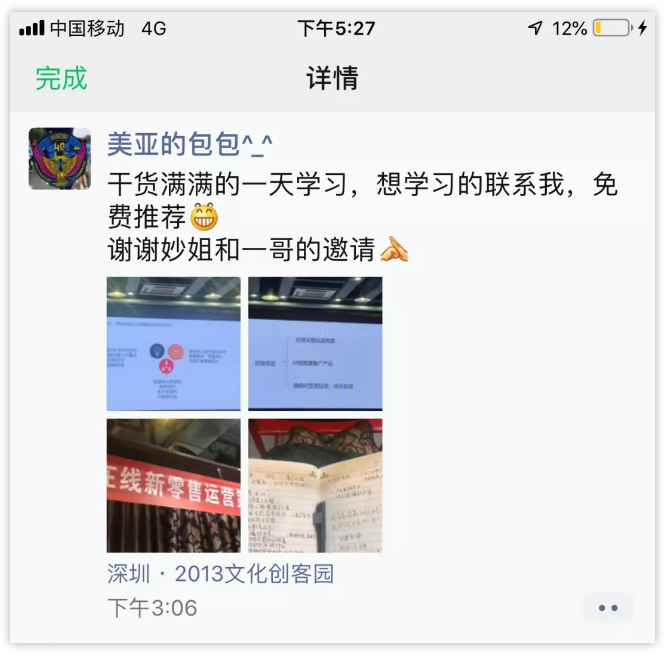Open profile picture of 美亚的包包^_^
This screenshot has width=664, height=656.
60,159
